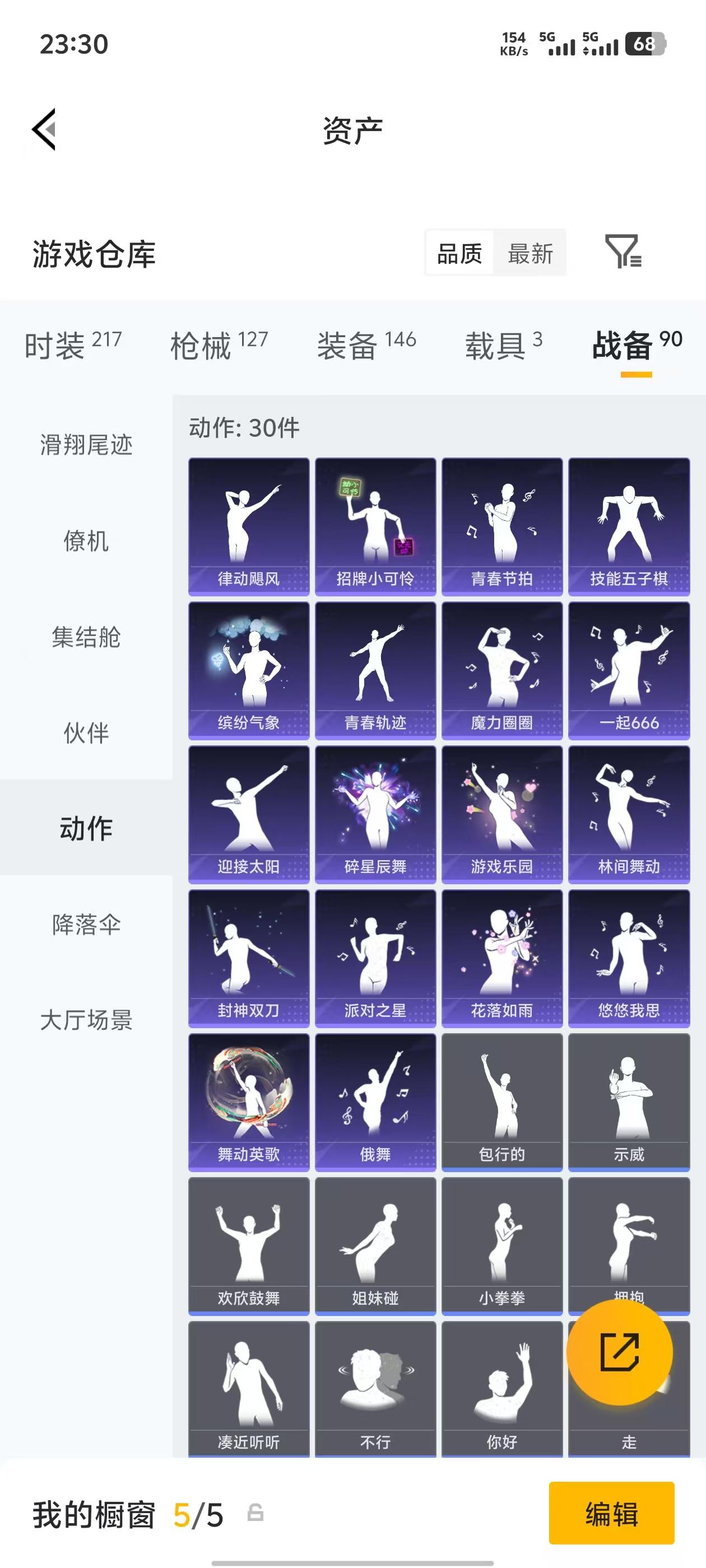The image size is (706, 1568).
Task: Open the 律动飓风 emote
Action: (249, 524)
